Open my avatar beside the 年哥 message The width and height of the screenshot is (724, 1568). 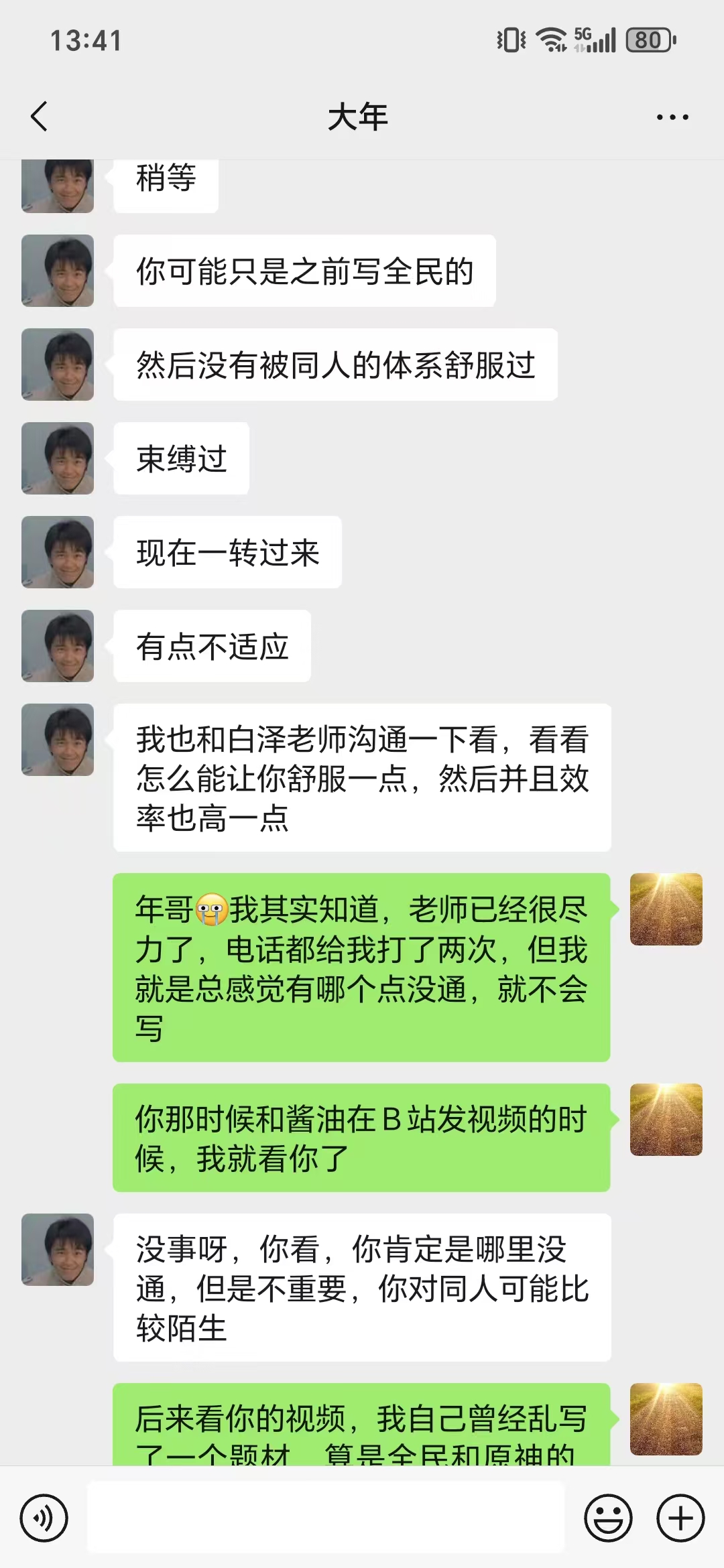point(666,909)
